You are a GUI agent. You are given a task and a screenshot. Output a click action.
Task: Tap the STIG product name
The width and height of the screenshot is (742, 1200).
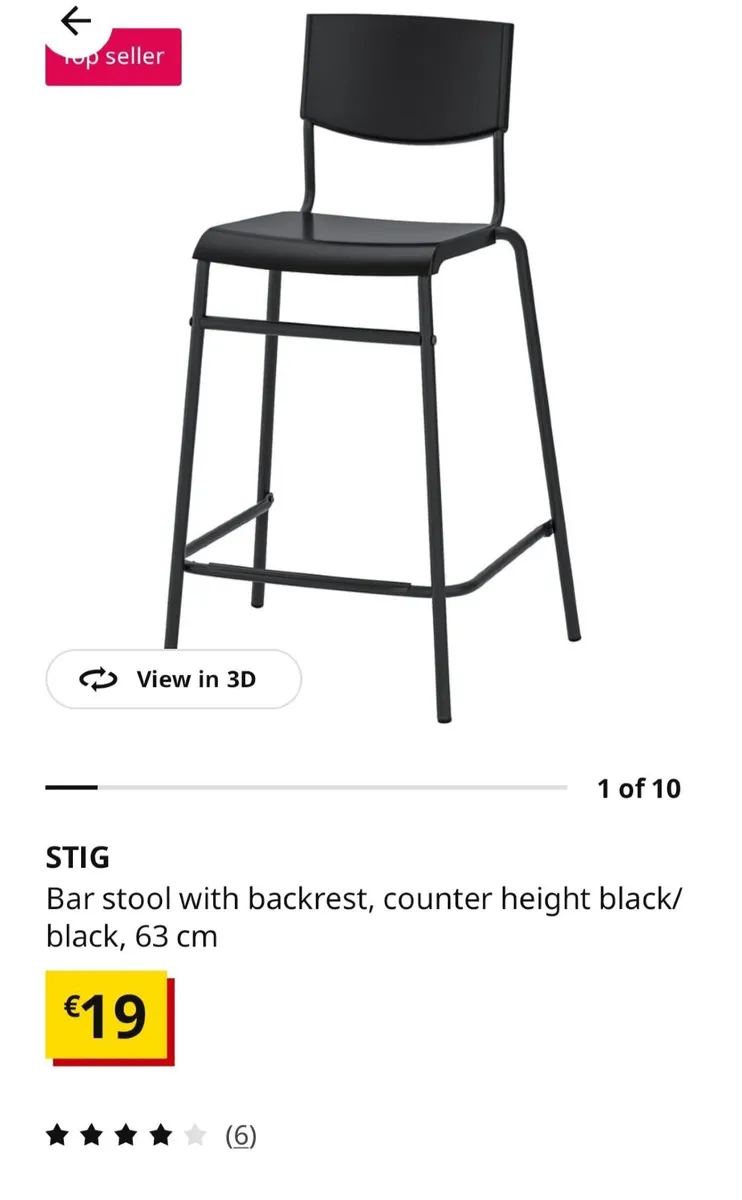click(x=79, y=858)
